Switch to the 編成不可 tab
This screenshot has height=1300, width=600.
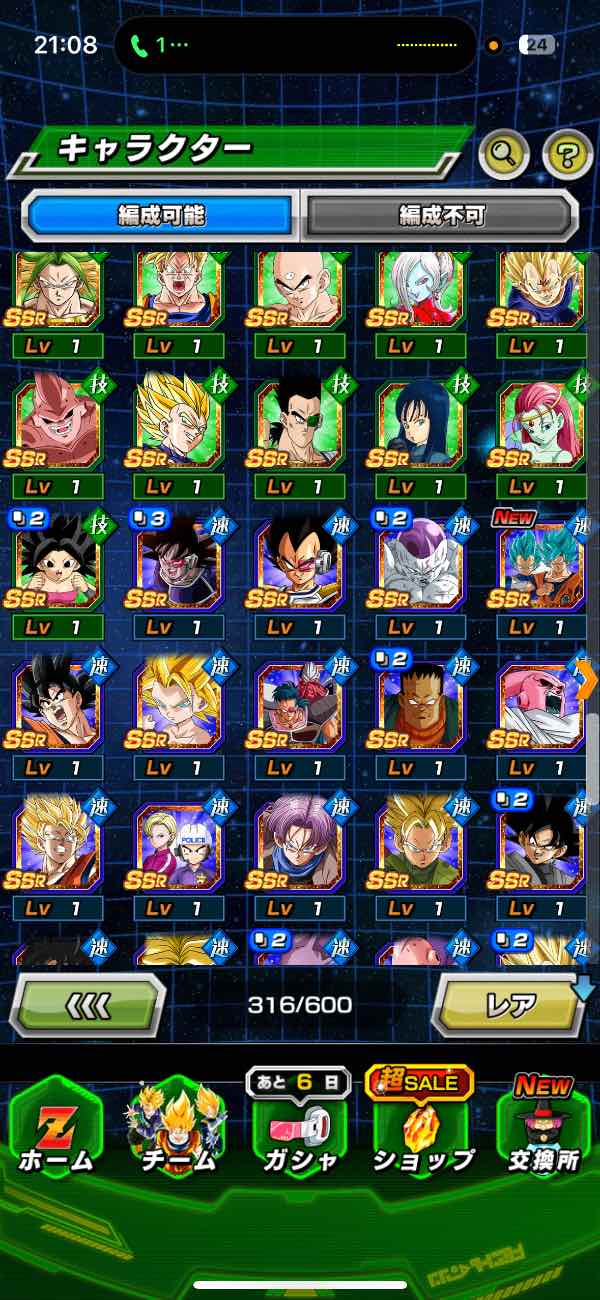click(x=440, y=215)
